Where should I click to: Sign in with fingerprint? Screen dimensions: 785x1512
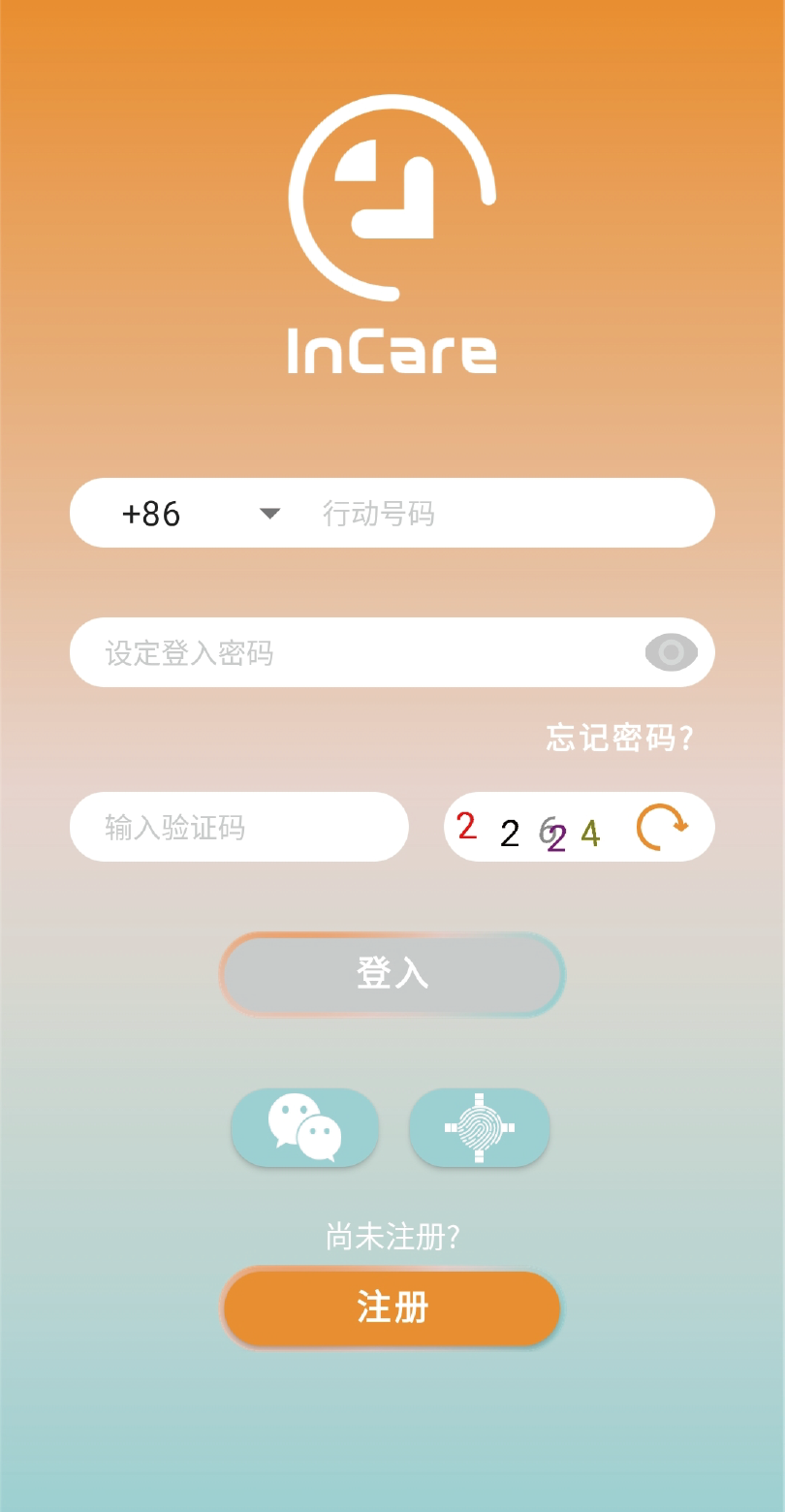coord(480,1127)
